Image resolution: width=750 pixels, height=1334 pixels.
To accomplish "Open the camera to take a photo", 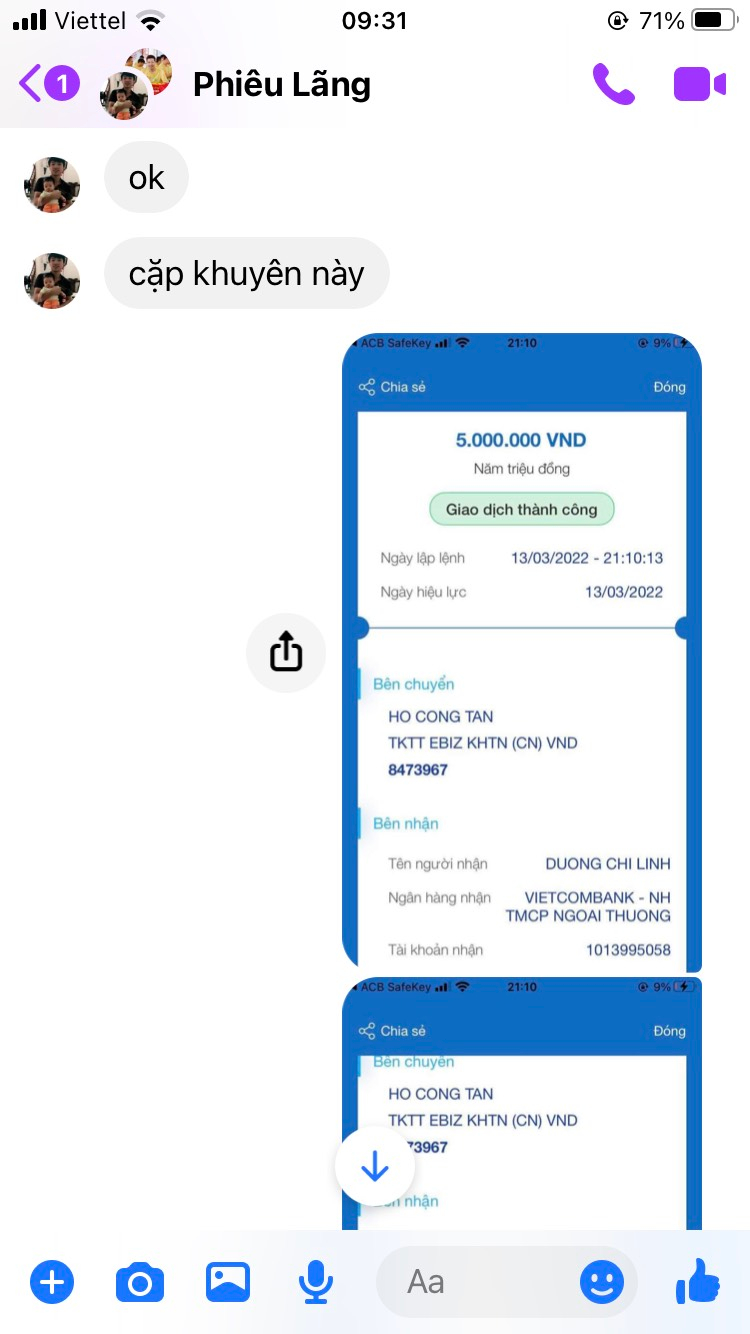I will coord(140,1281).
